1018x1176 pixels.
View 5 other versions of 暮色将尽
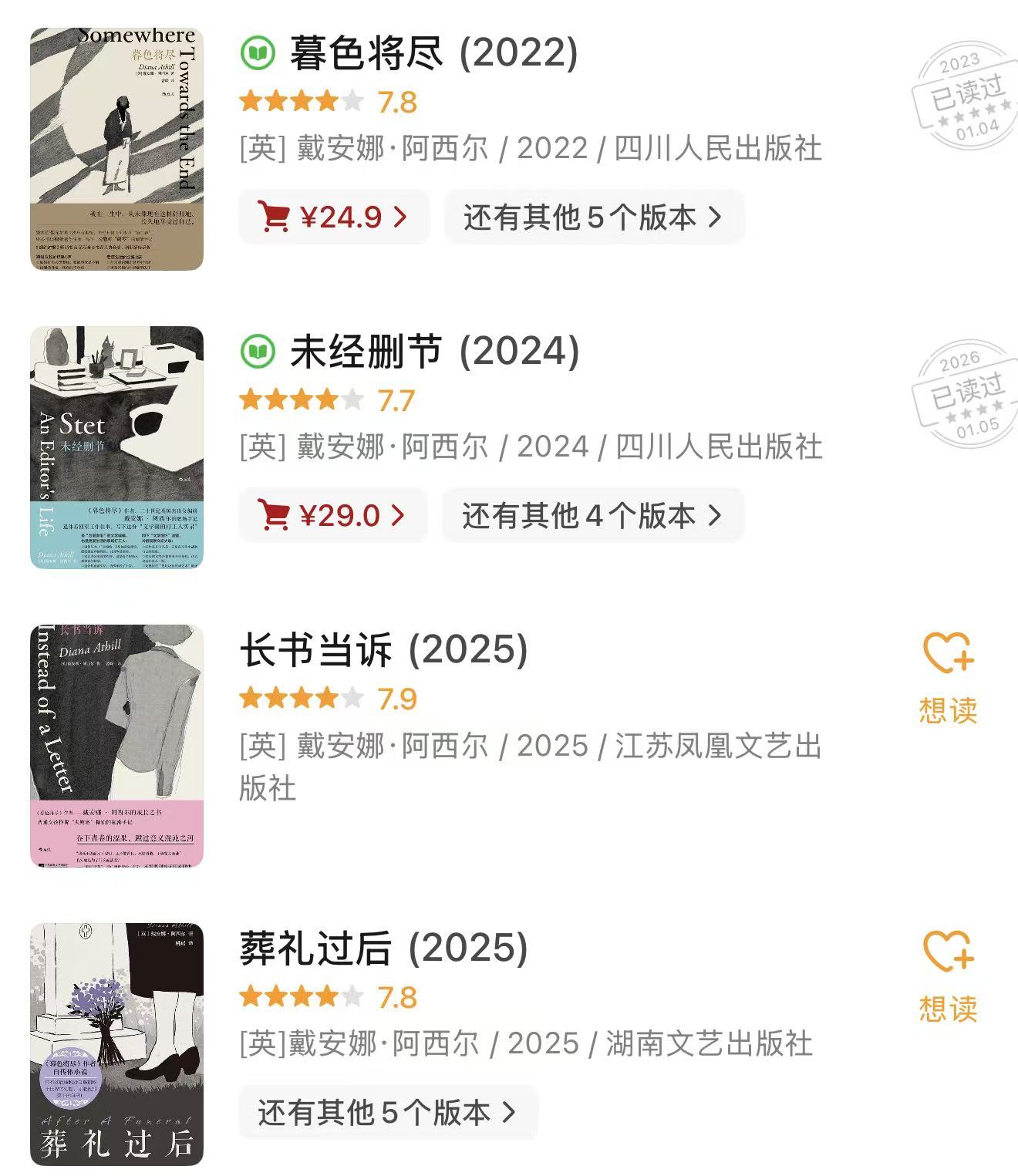(593, 217)
